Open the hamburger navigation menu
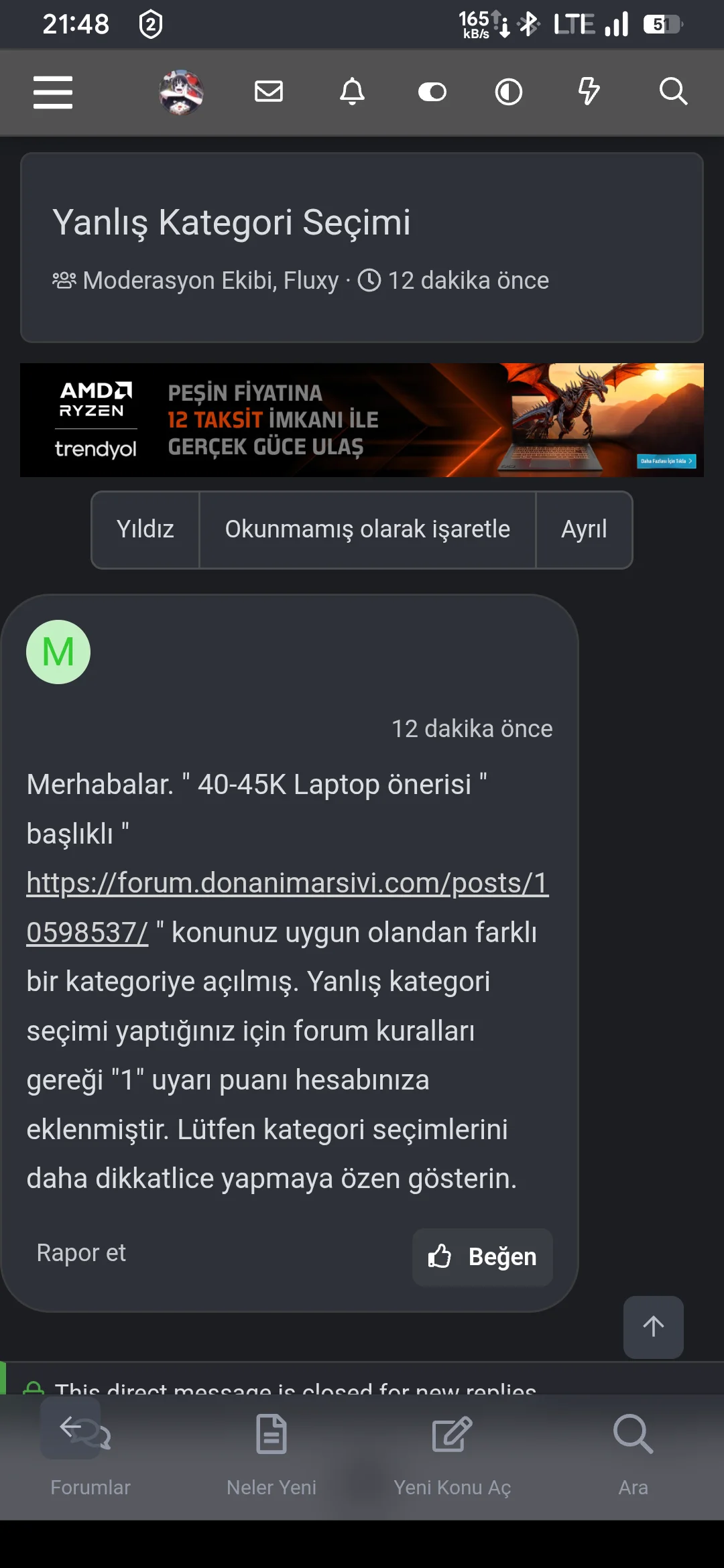The width and height of the screenshot is (724, 1568). pos(53,92)
